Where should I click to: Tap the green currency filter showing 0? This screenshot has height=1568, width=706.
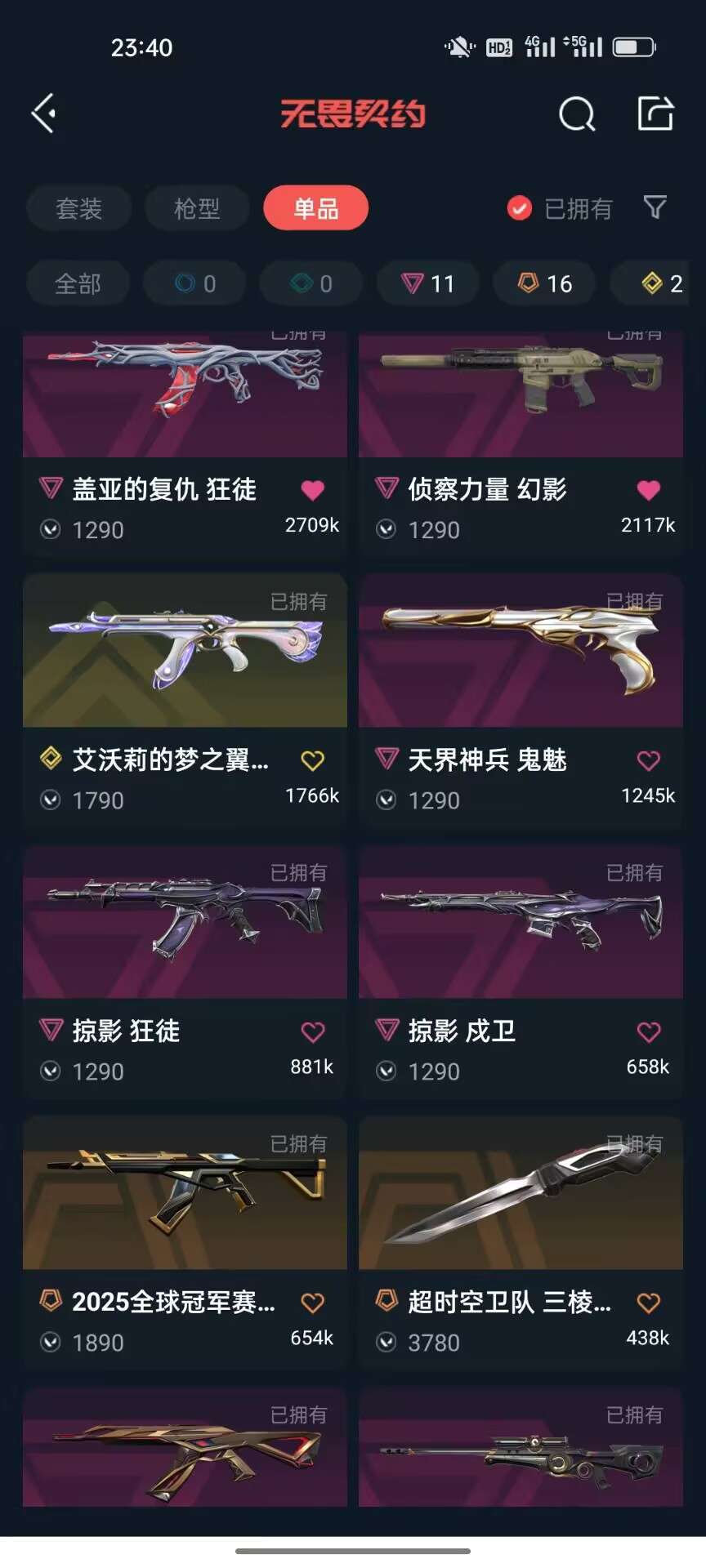pyautogui.click(x=311, y=283)
